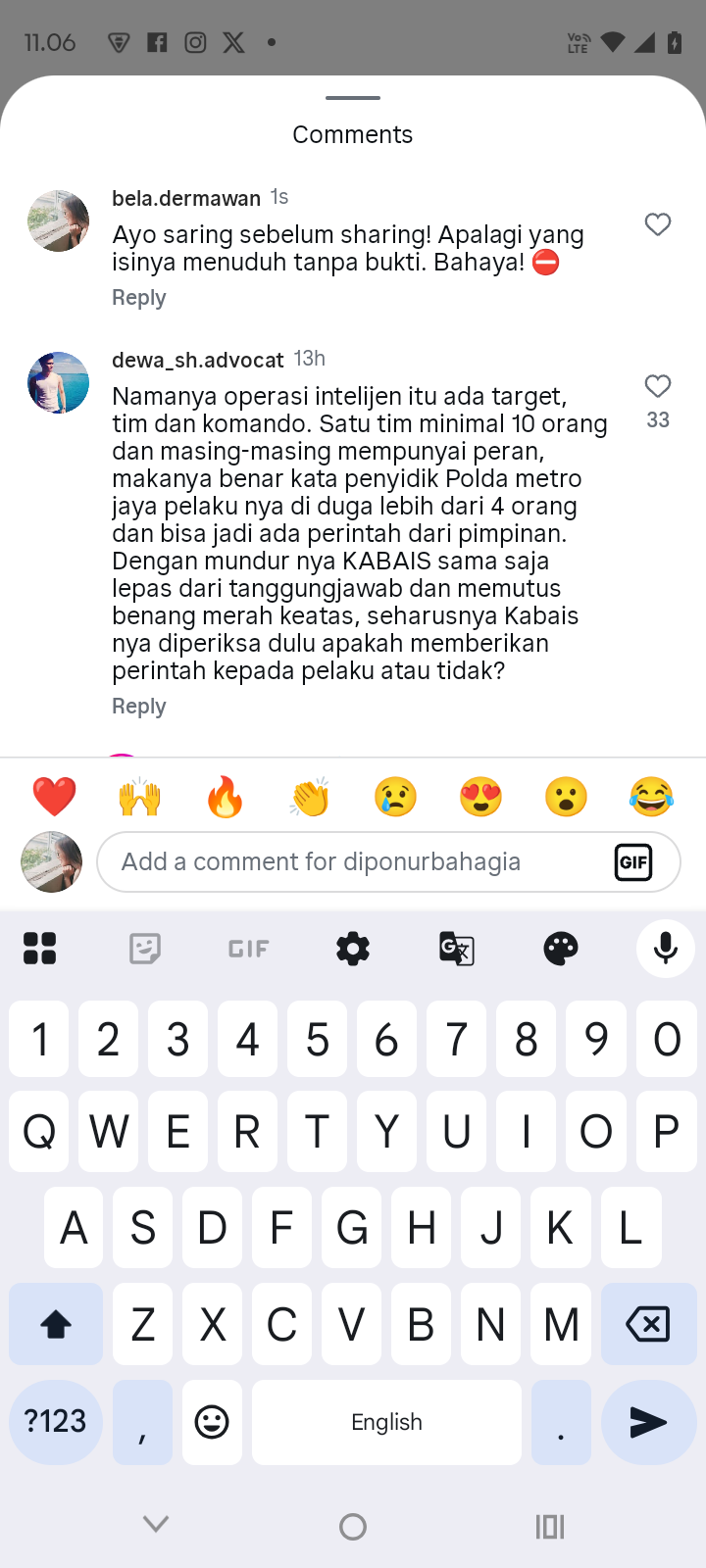Insert the red heart emoji
The height and width of the screenshot is (1568, 706).
[x=55, y=797]
